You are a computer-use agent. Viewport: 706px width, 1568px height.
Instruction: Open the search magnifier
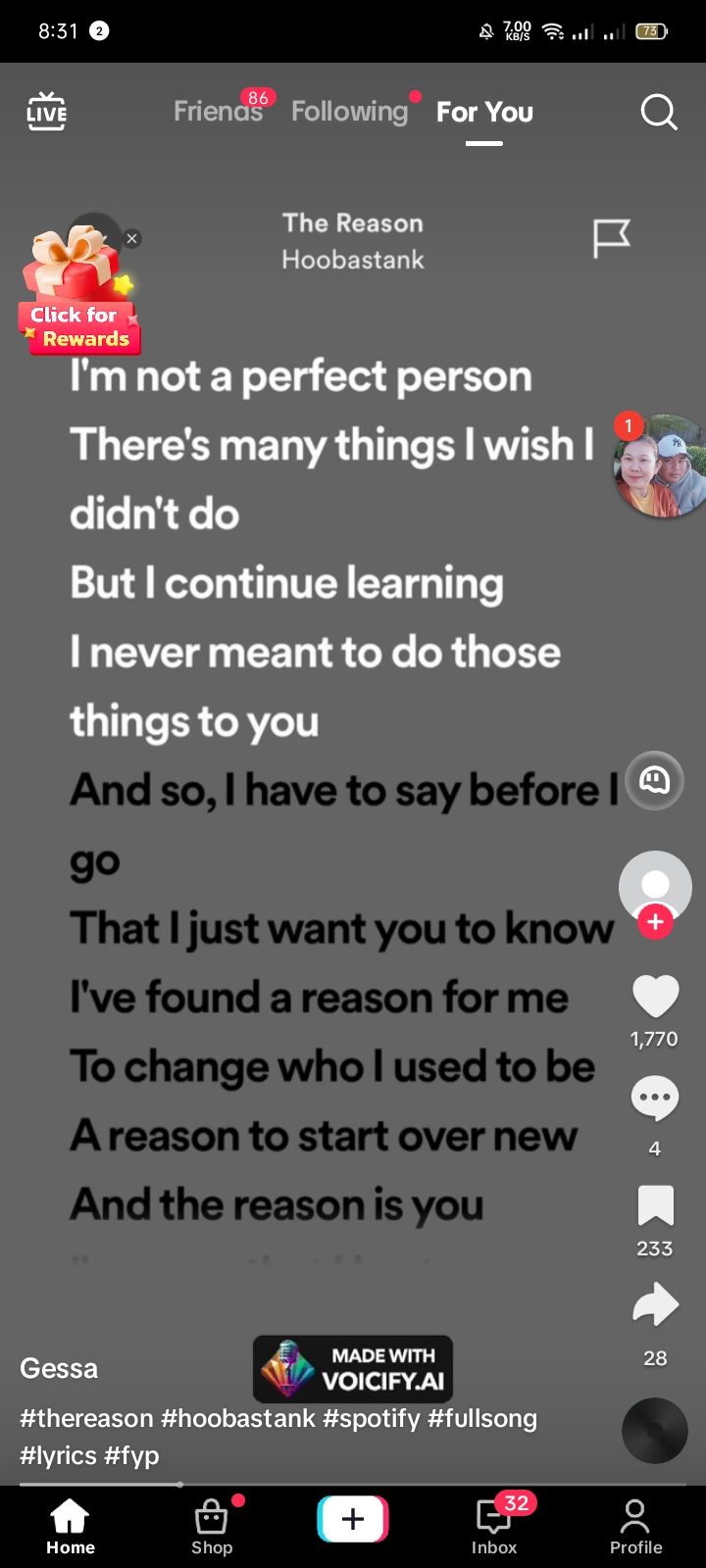click(659, 113)
